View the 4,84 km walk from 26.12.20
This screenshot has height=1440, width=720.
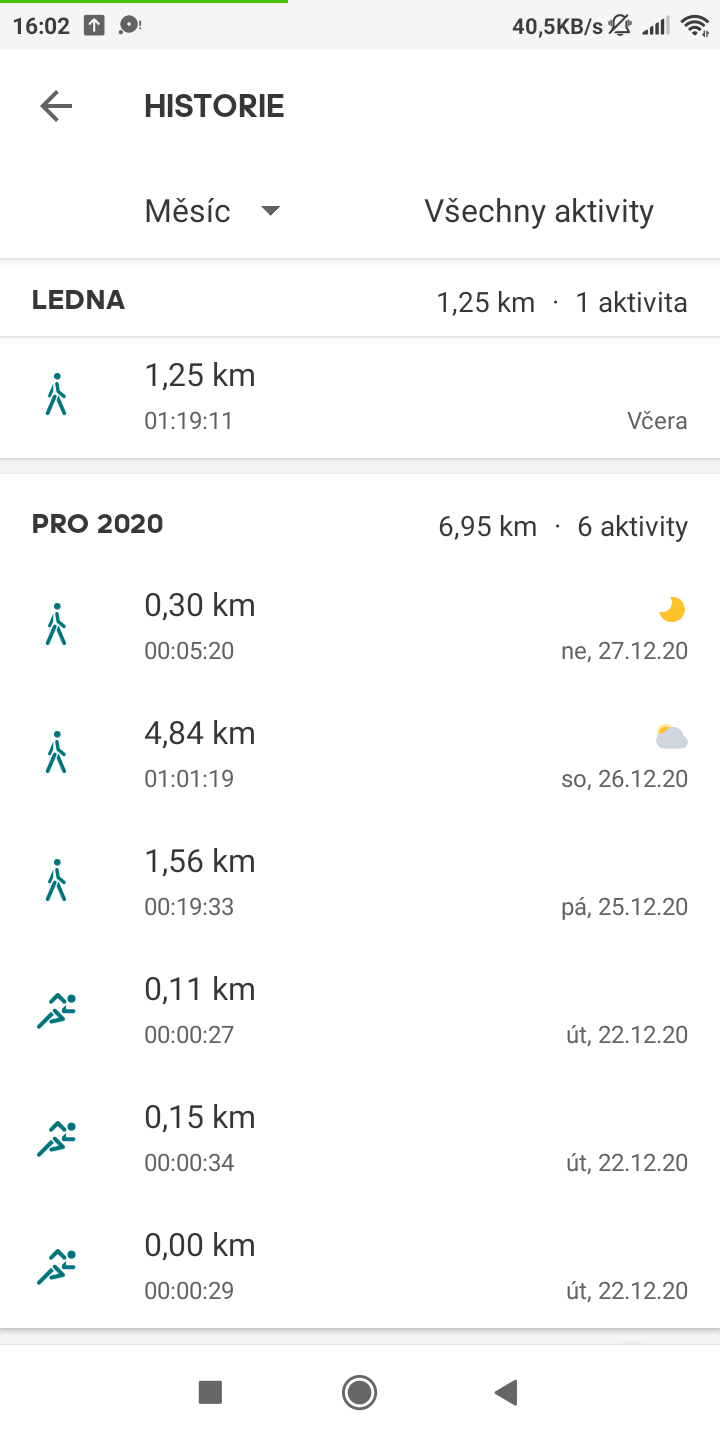(360, 754)
